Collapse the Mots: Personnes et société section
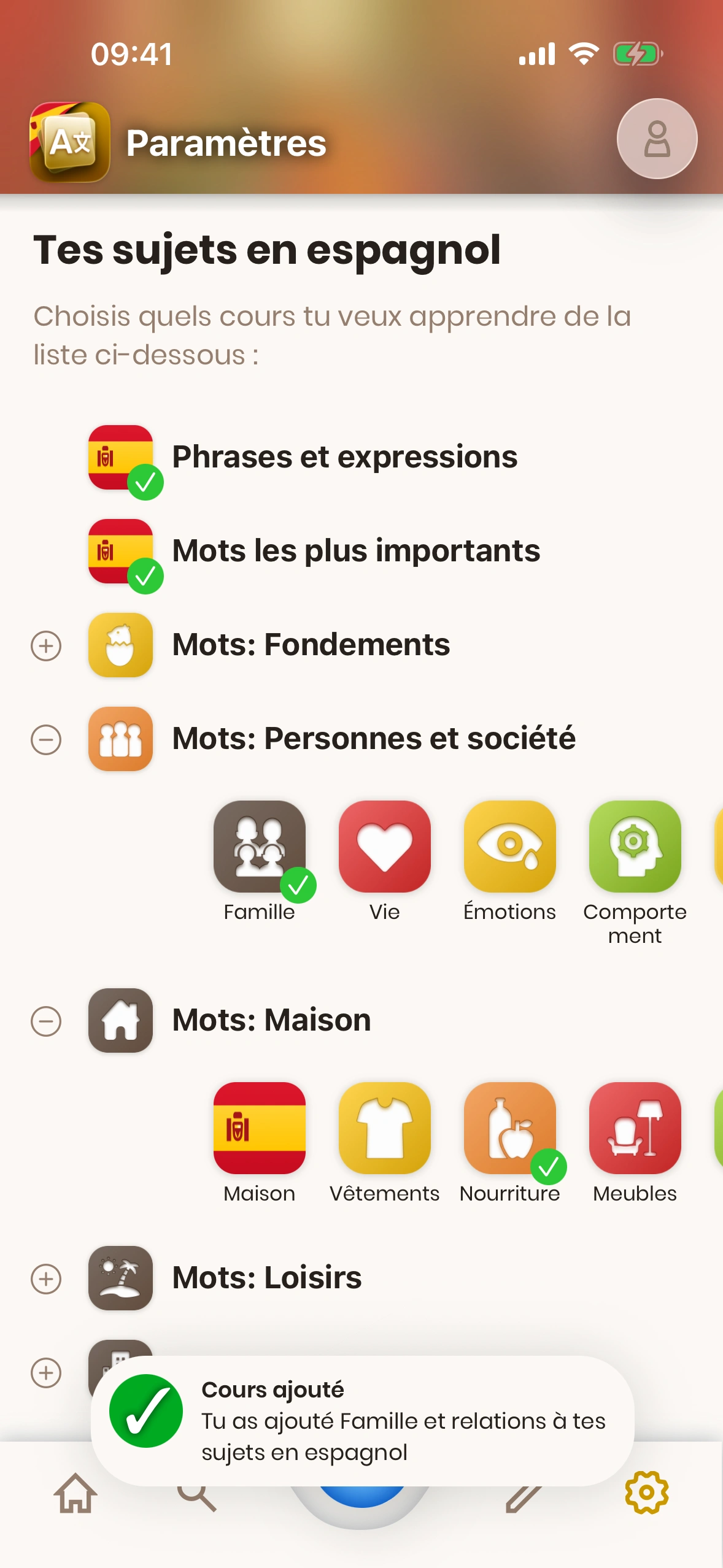The image size is (723, 1568). (46, 740)
